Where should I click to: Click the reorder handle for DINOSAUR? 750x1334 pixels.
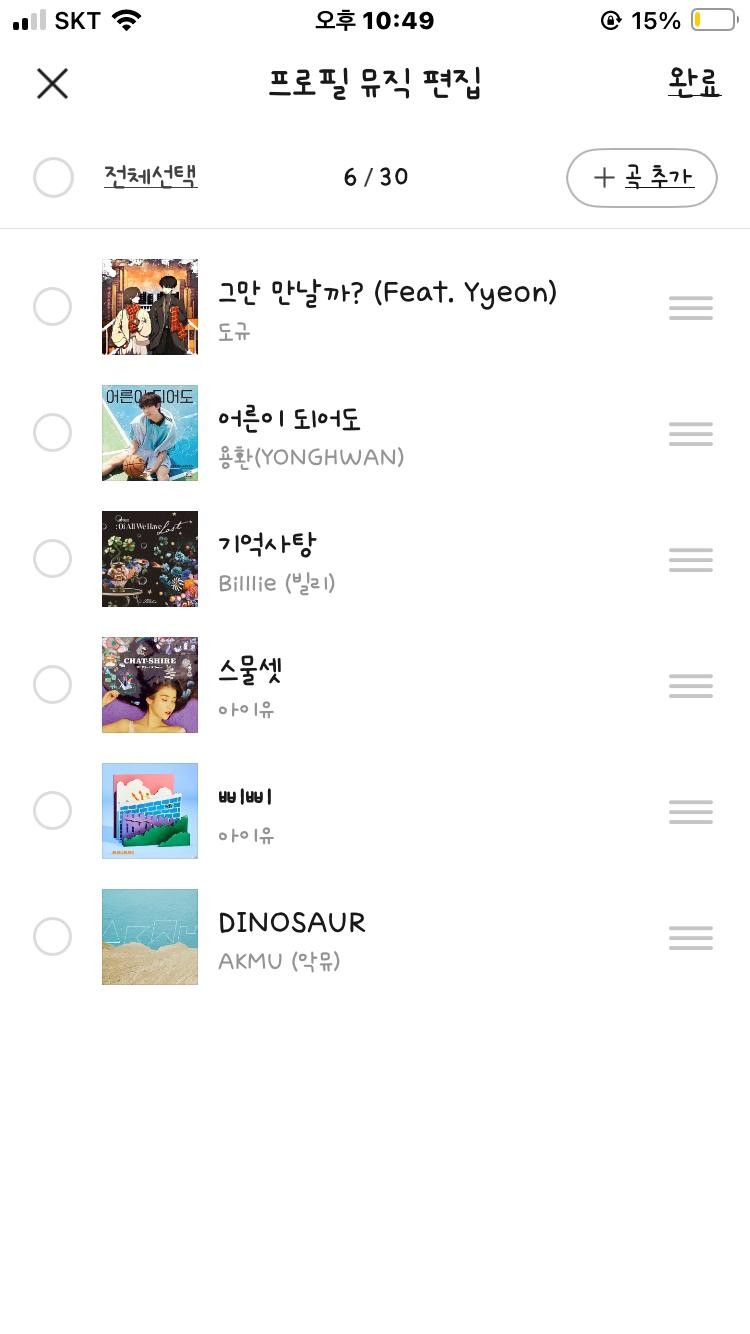point(690,937)
